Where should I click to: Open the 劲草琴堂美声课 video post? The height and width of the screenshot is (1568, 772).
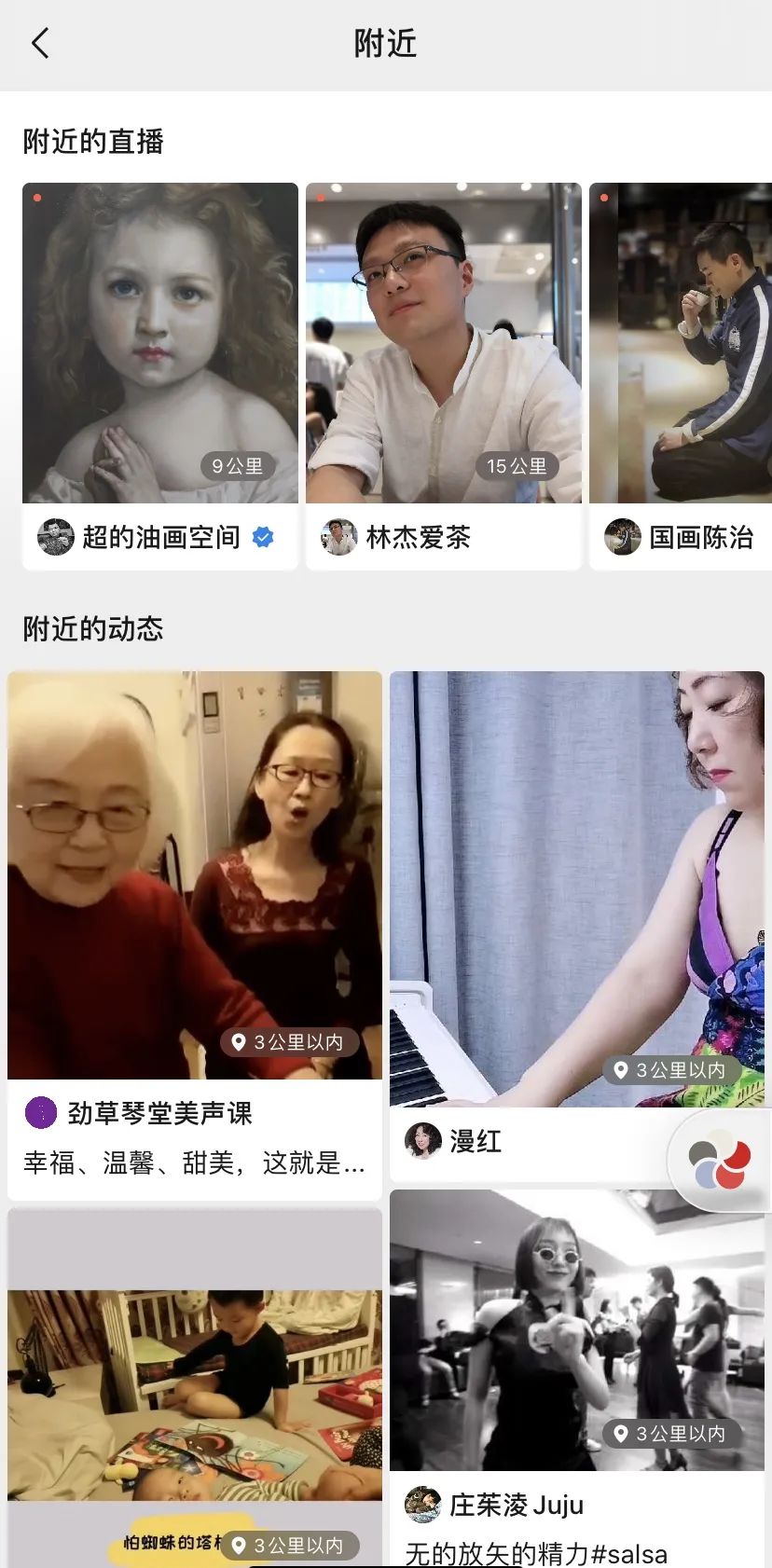tap(194, 876)
